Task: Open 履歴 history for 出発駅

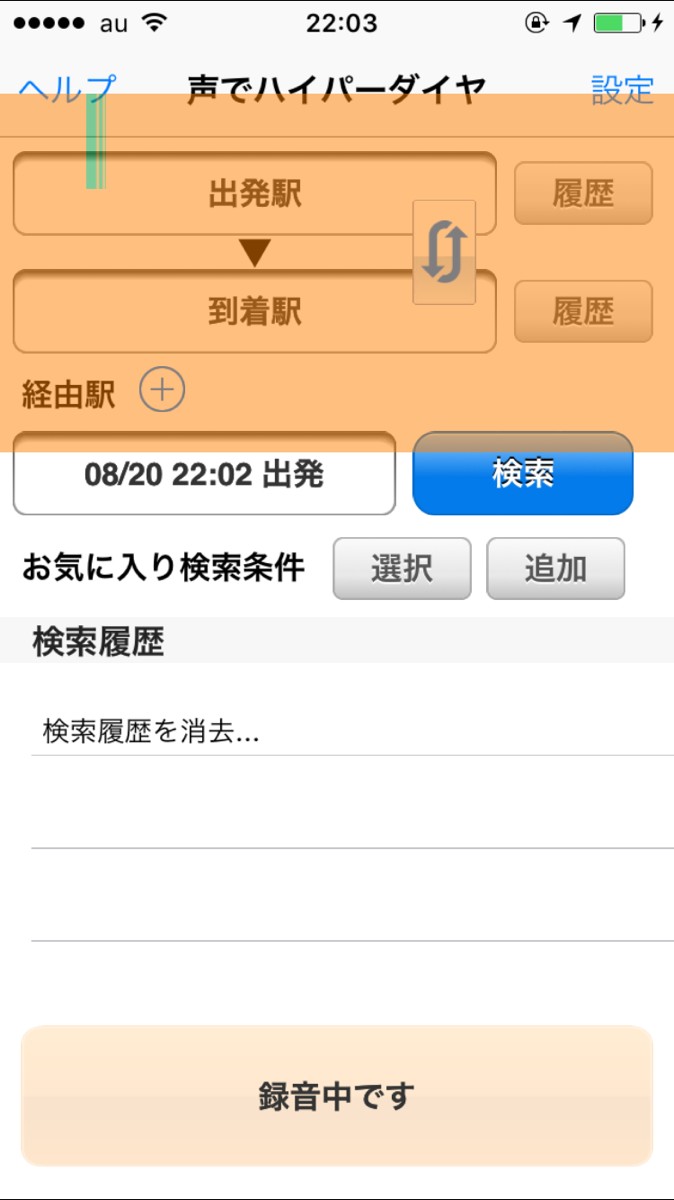Action: [x=583, y=193]
